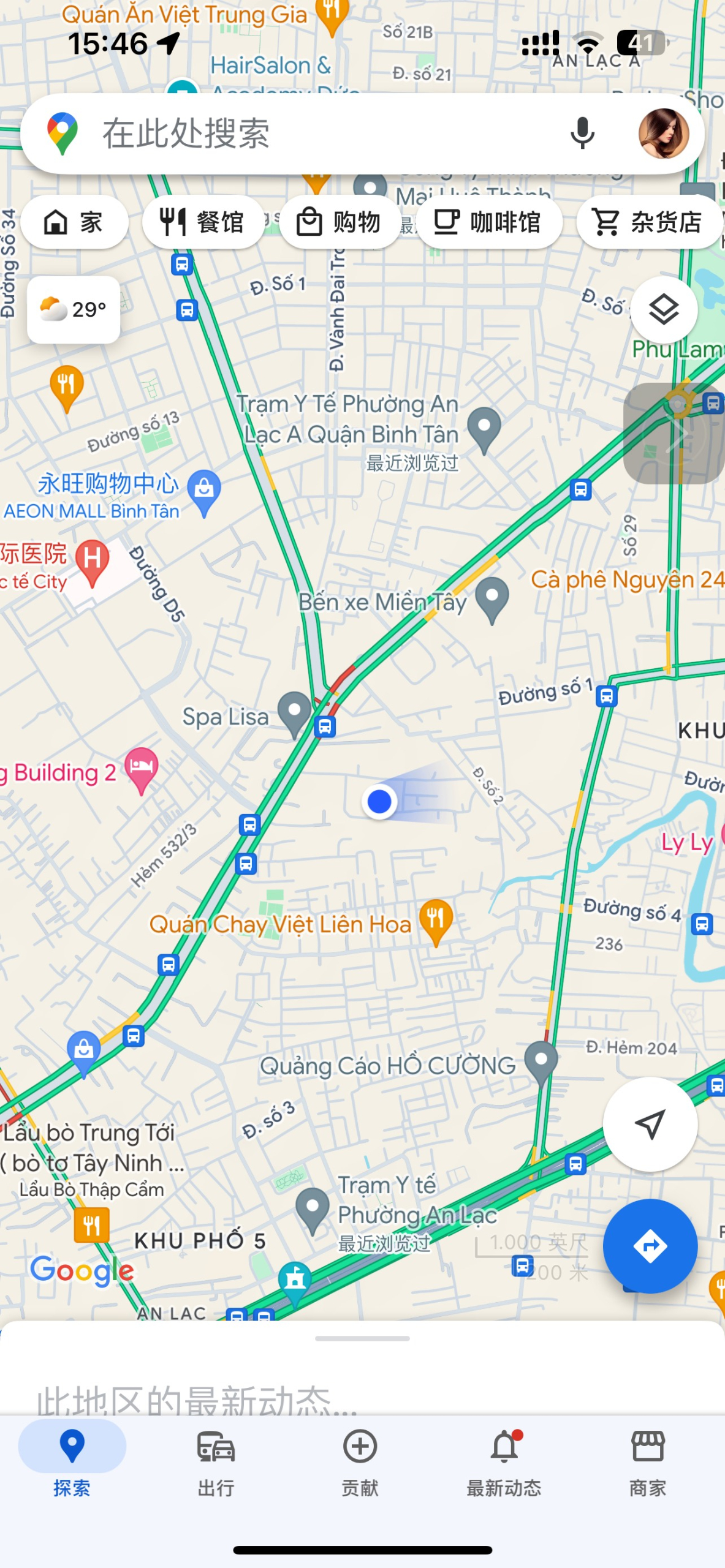The image size is (725, 1568).
Task: Switch to the 出行 tab
Action: click(216, 1461)
